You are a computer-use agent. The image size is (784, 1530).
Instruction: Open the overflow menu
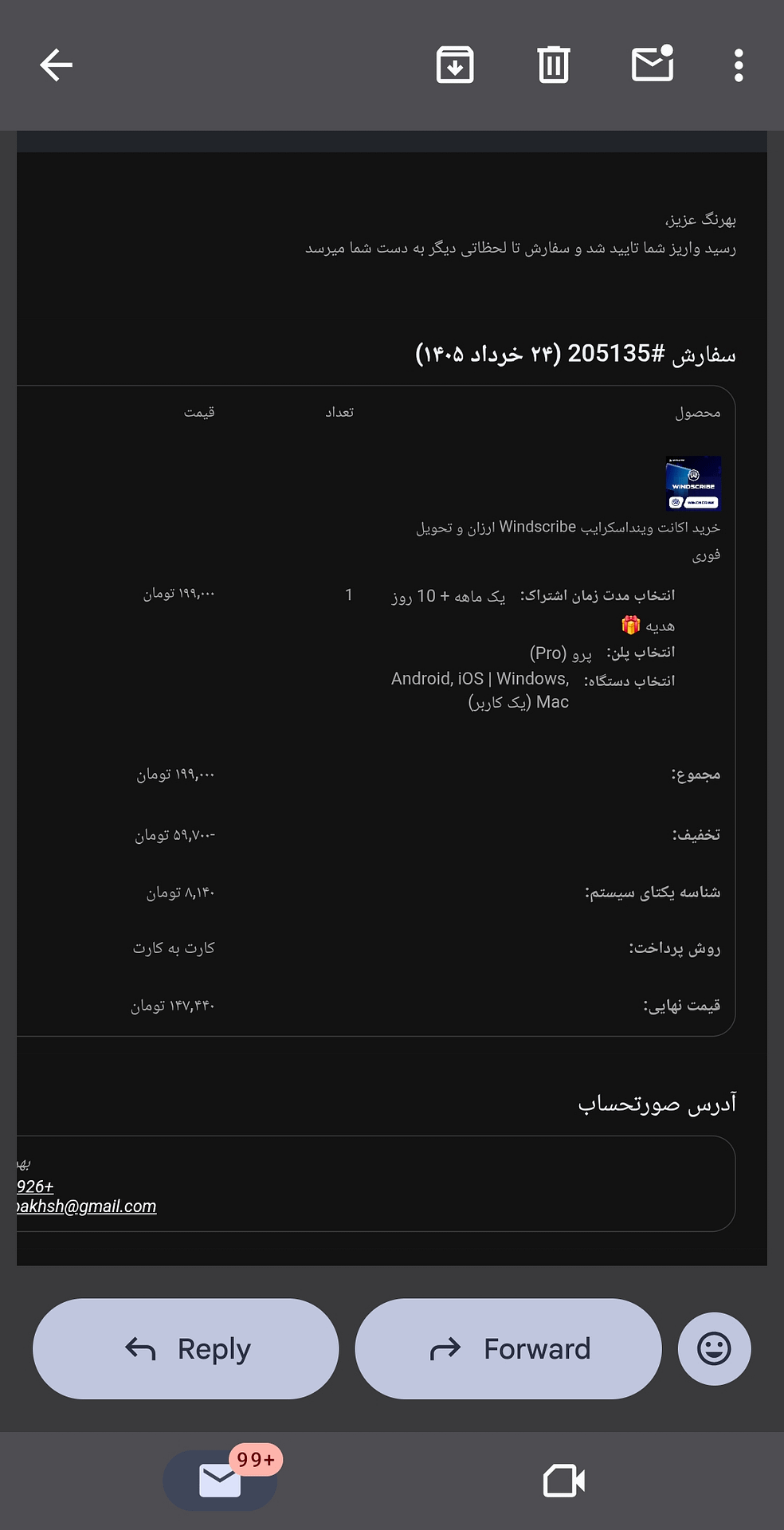click(x=739, y=65)
